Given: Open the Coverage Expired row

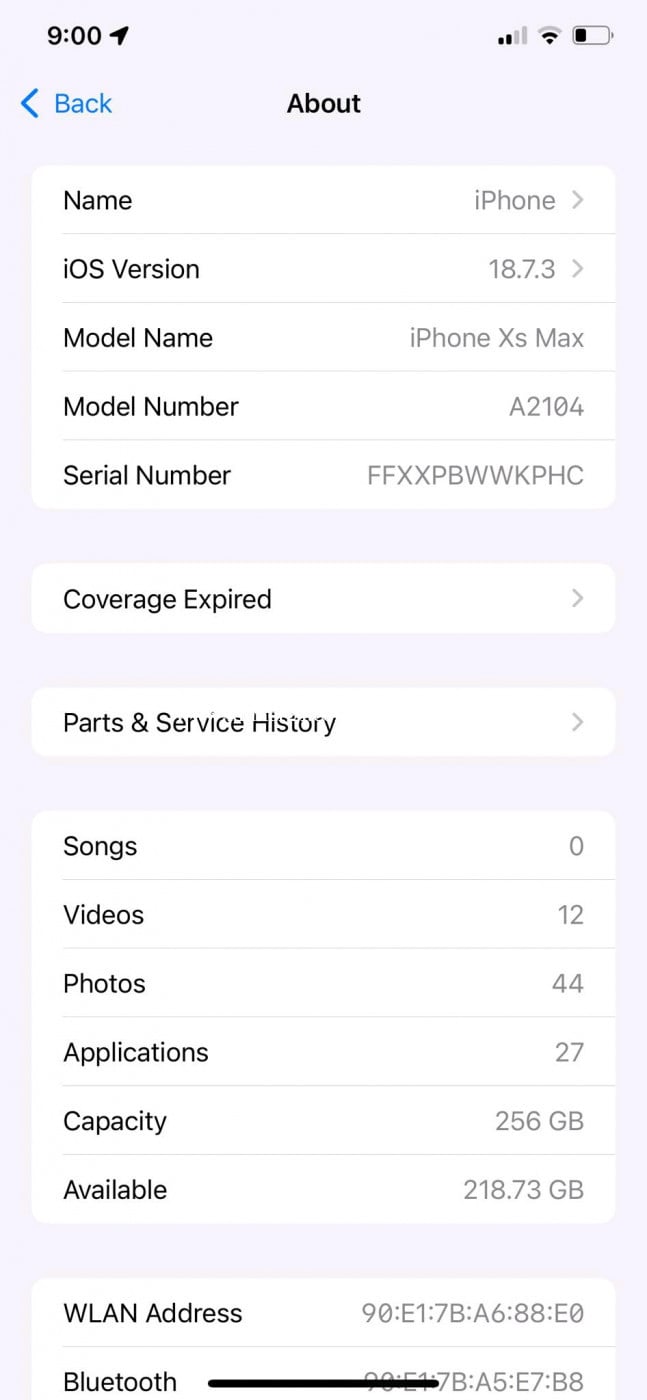Looking at the screenshot, I should click(323, 599).
